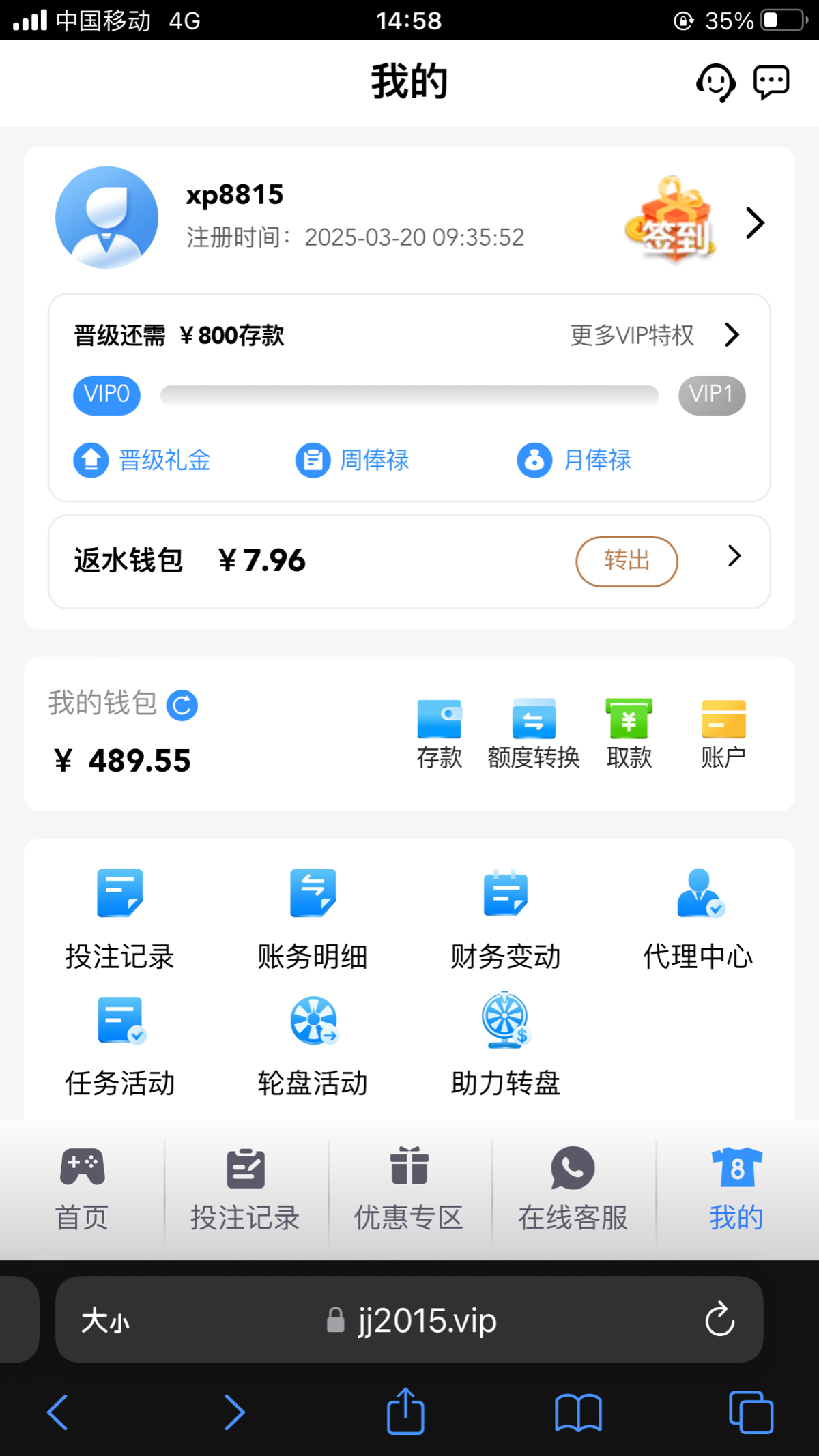This screenshot has width=819, height=1456.
Task: Open 助力转盘
Action: [x=506, y=1045]
